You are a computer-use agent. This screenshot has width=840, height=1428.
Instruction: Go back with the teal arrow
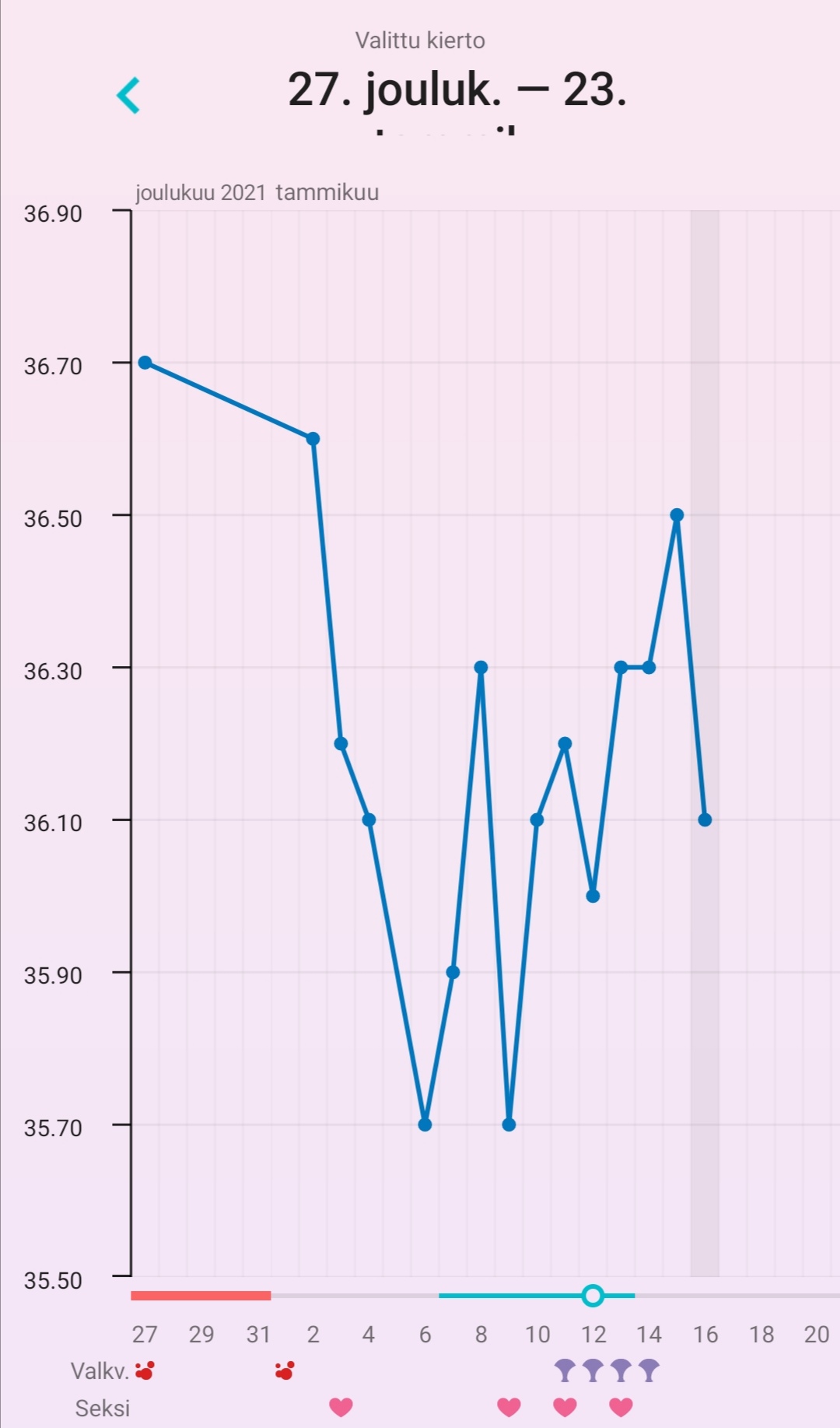point(128,96)
